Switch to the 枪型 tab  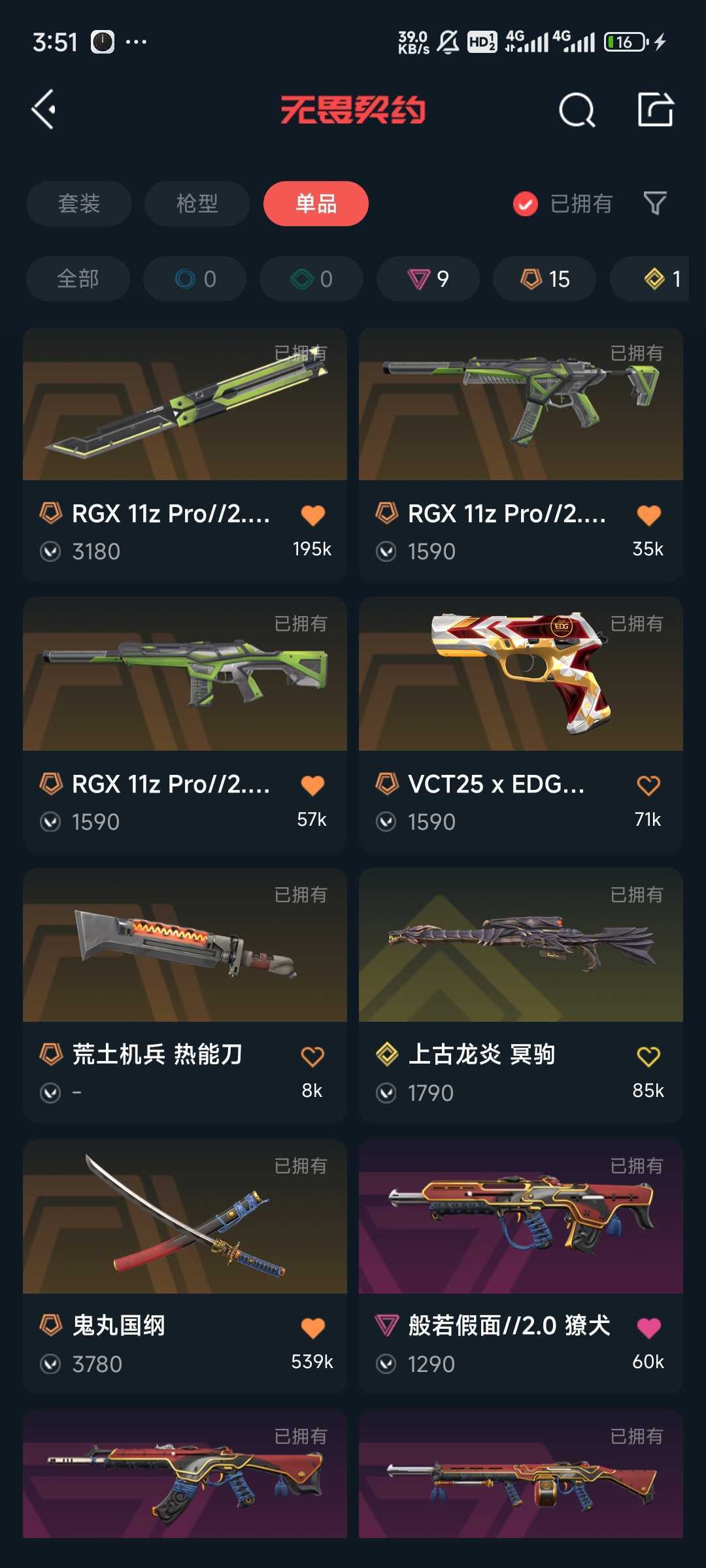197,203
